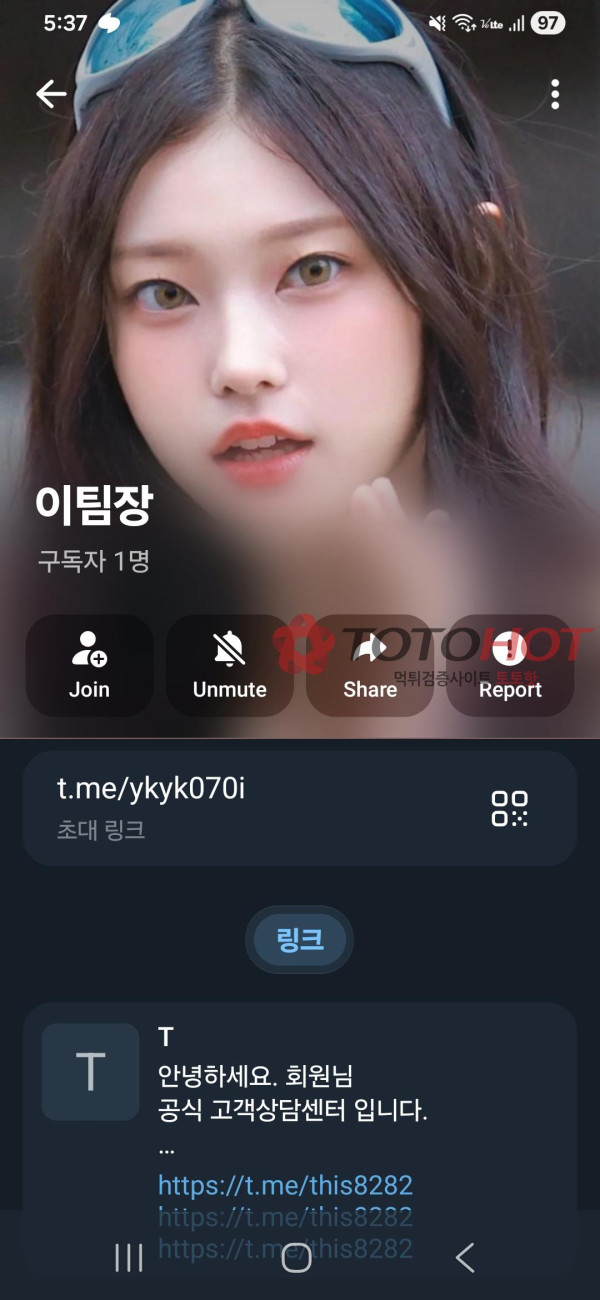Show the channel QR code
Viewport: 600px width, 1300px height.
point(509,808)
